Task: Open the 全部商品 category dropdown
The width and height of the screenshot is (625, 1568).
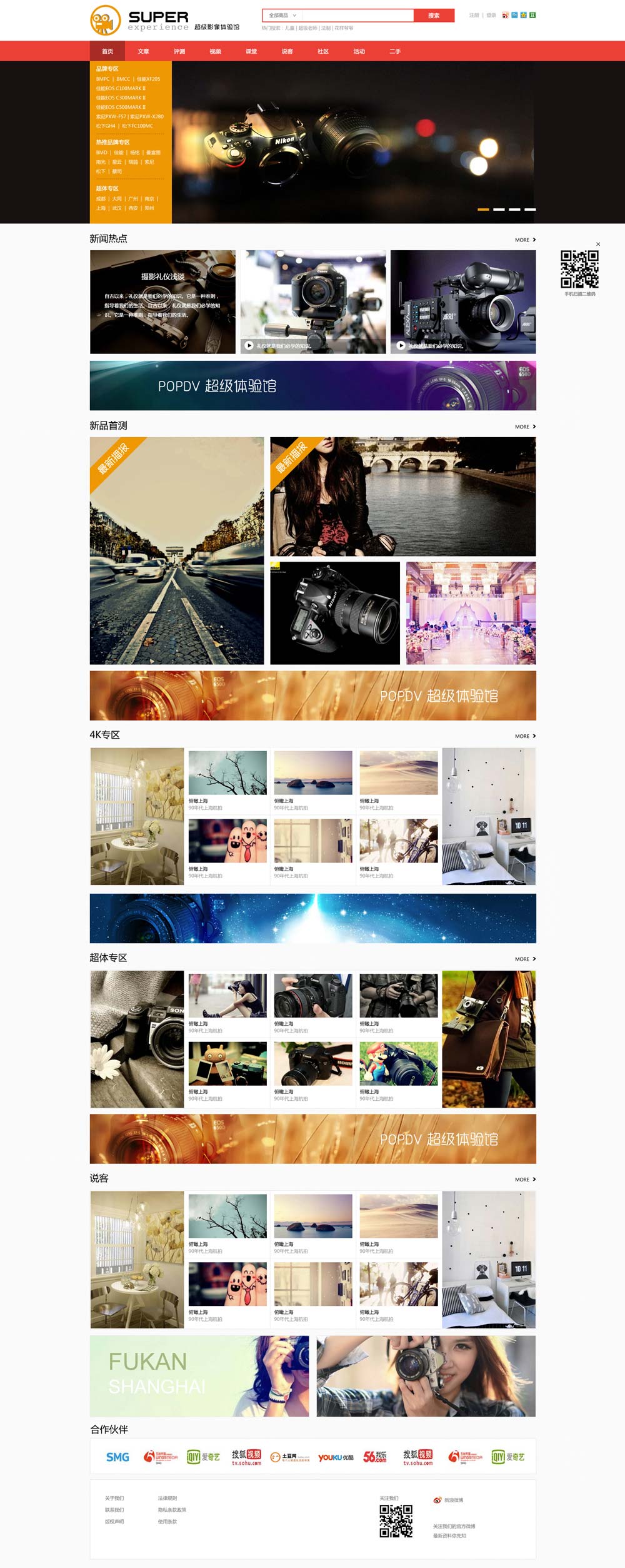Action: (x=282, y=16)
